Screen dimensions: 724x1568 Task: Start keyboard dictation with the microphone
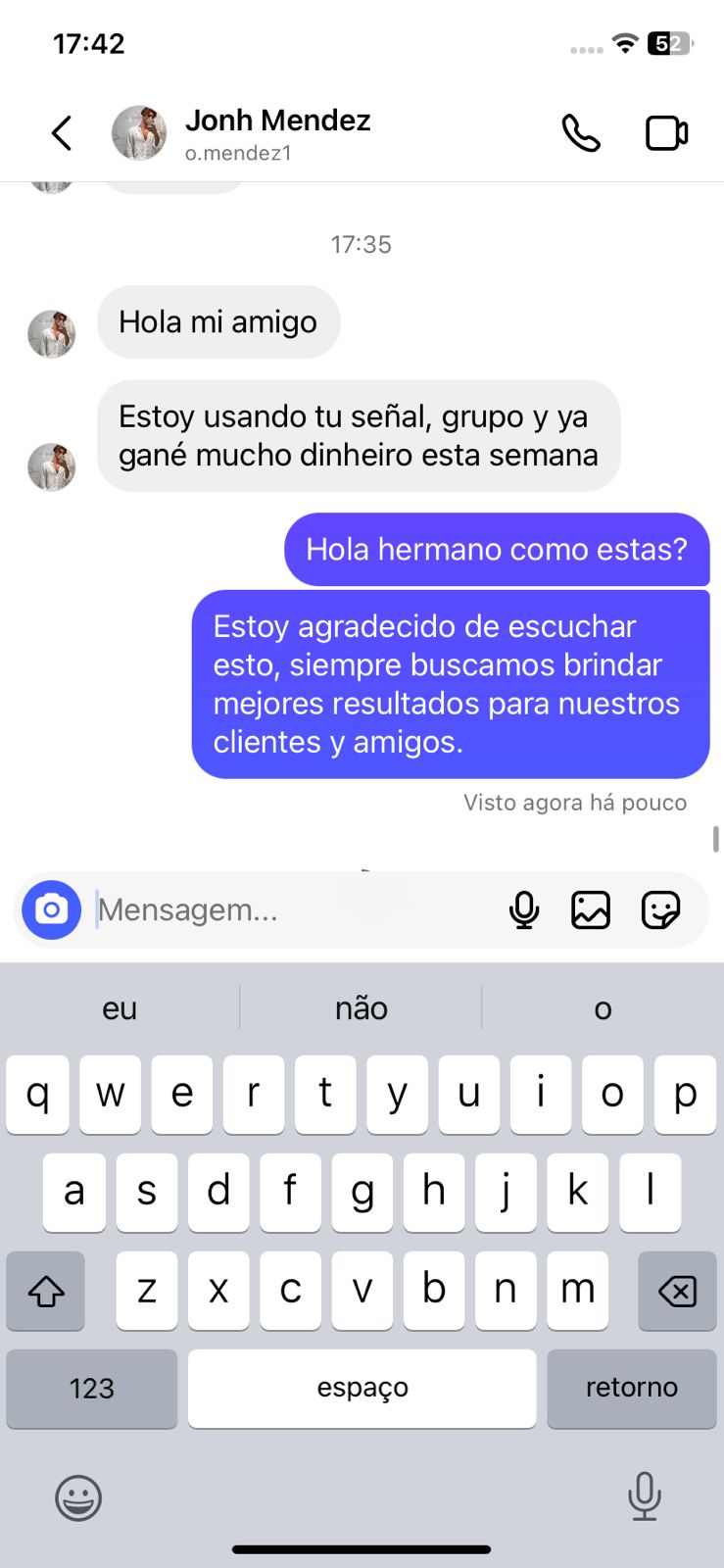(644, 1496)
